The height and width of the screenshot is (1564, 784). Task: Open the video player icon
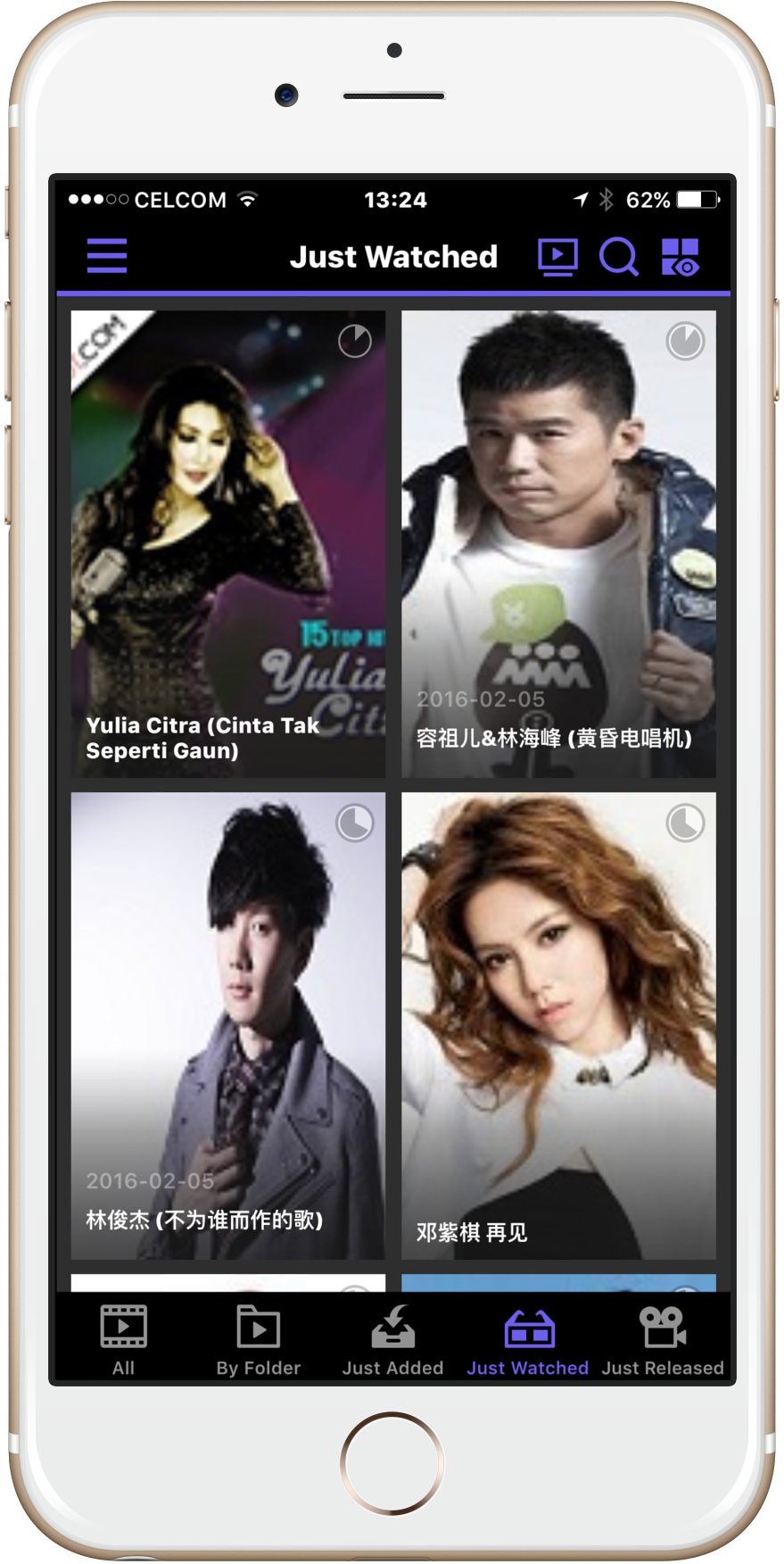pyautogui.click(x=557, y=257)
